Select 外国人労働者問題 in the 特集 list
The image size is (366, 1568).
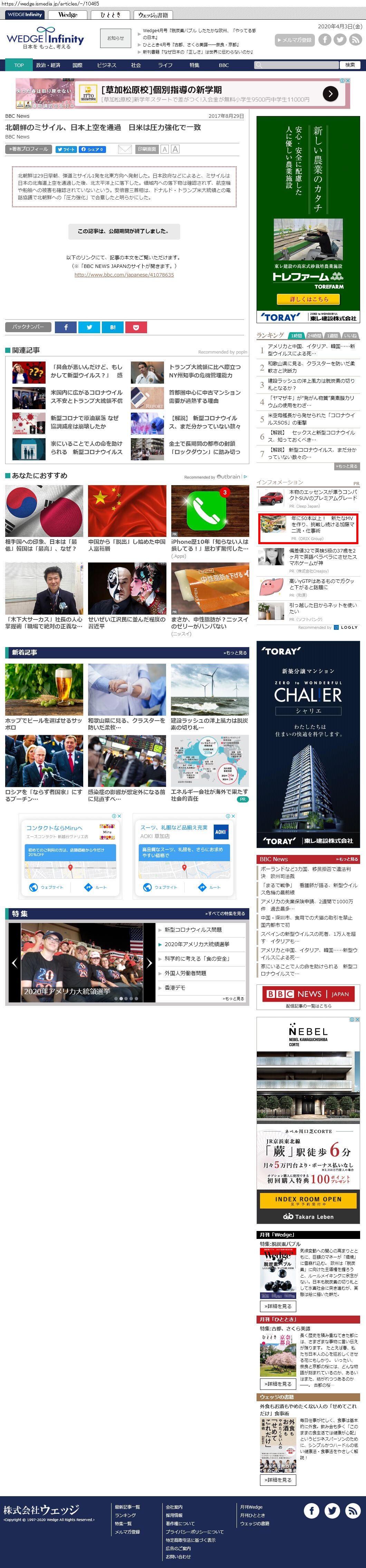coord(185,973)
